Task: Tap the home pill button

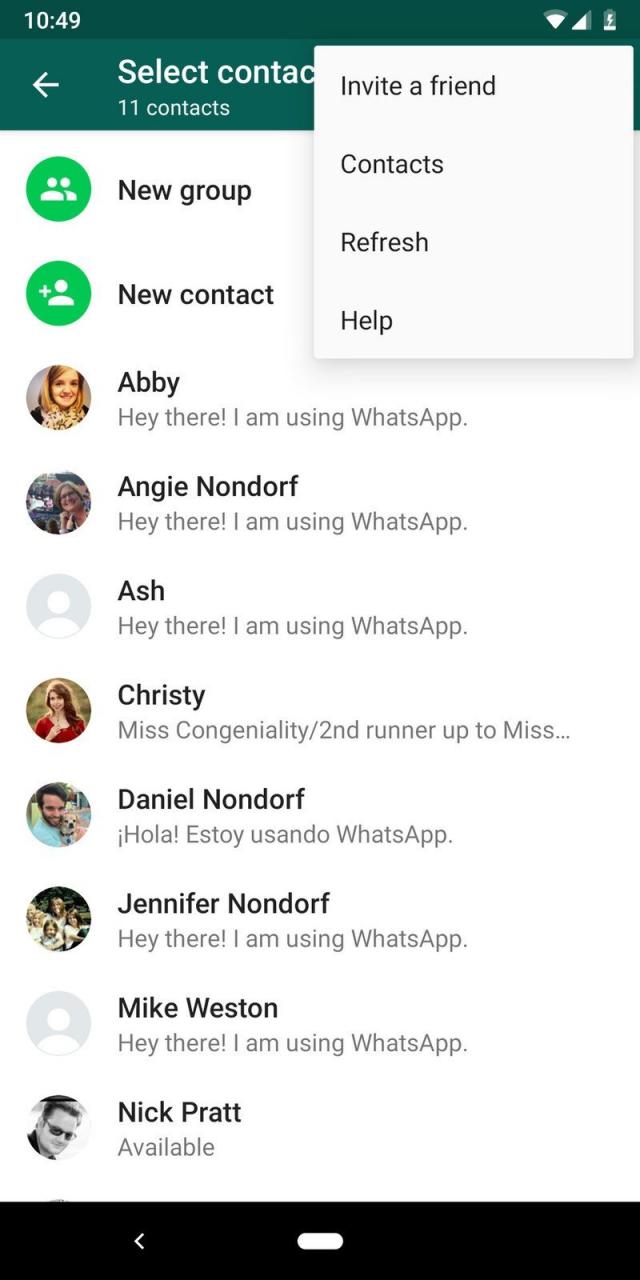Action: 320,1241
